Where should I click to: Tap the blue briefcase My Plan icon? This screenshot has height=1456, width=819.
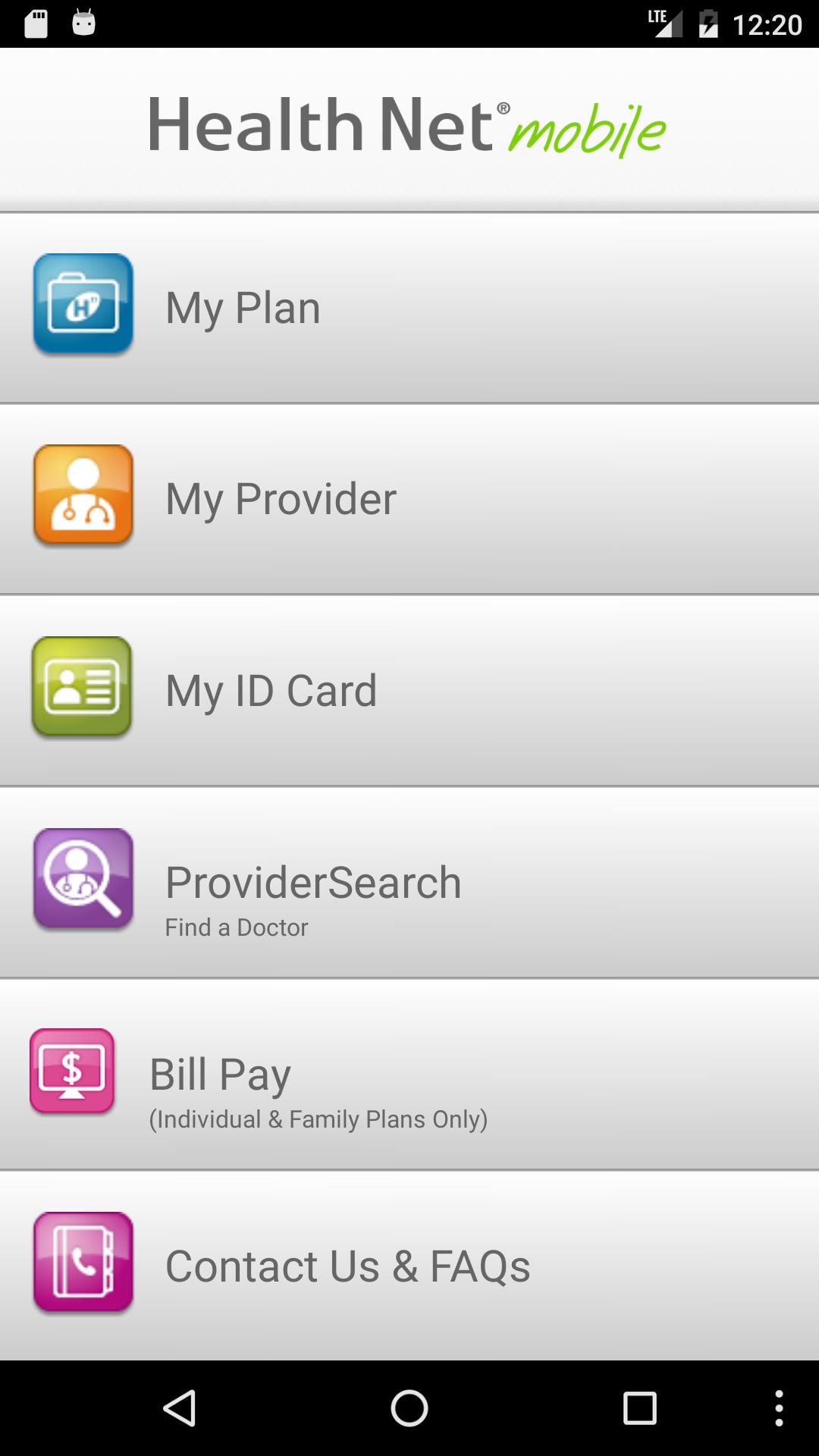pos(82,304)
